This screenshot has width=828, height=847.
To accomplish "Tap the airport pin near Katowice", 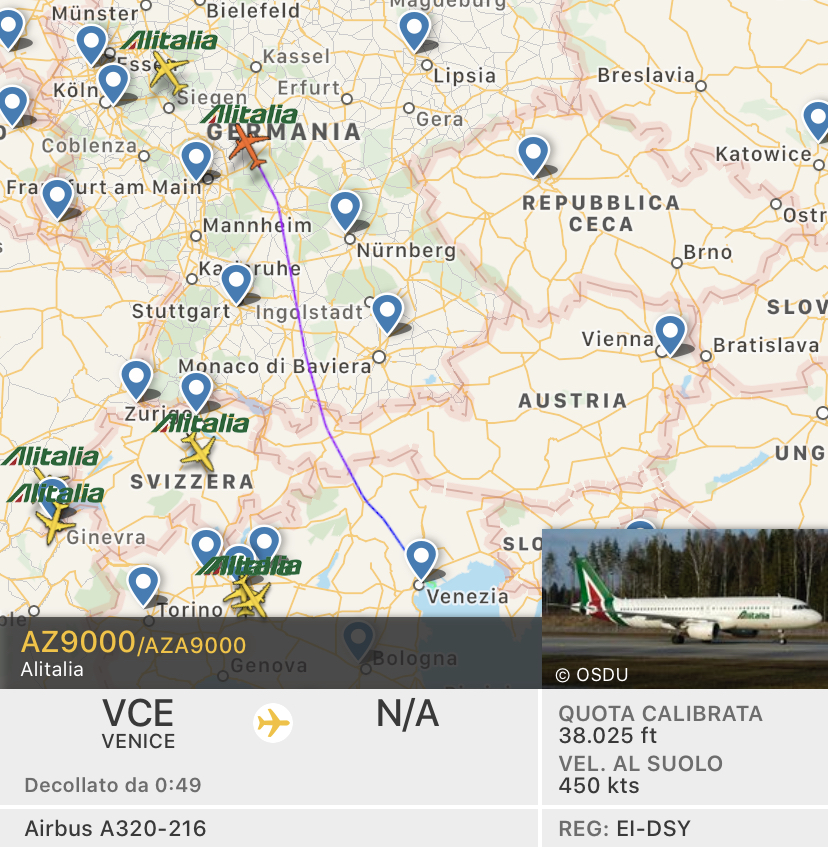I will (817, 121).
